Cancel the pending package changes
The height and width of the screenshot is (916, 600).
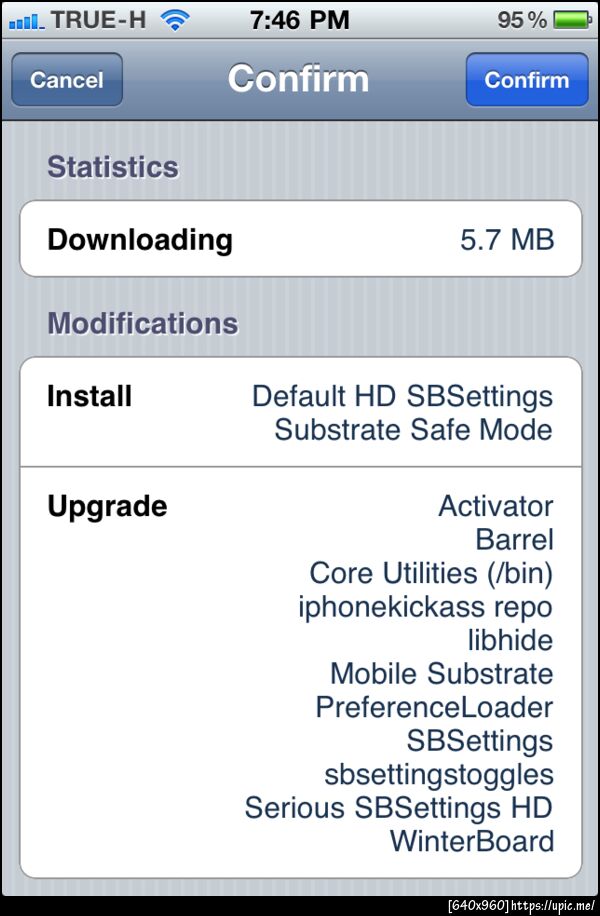(66, 80)
